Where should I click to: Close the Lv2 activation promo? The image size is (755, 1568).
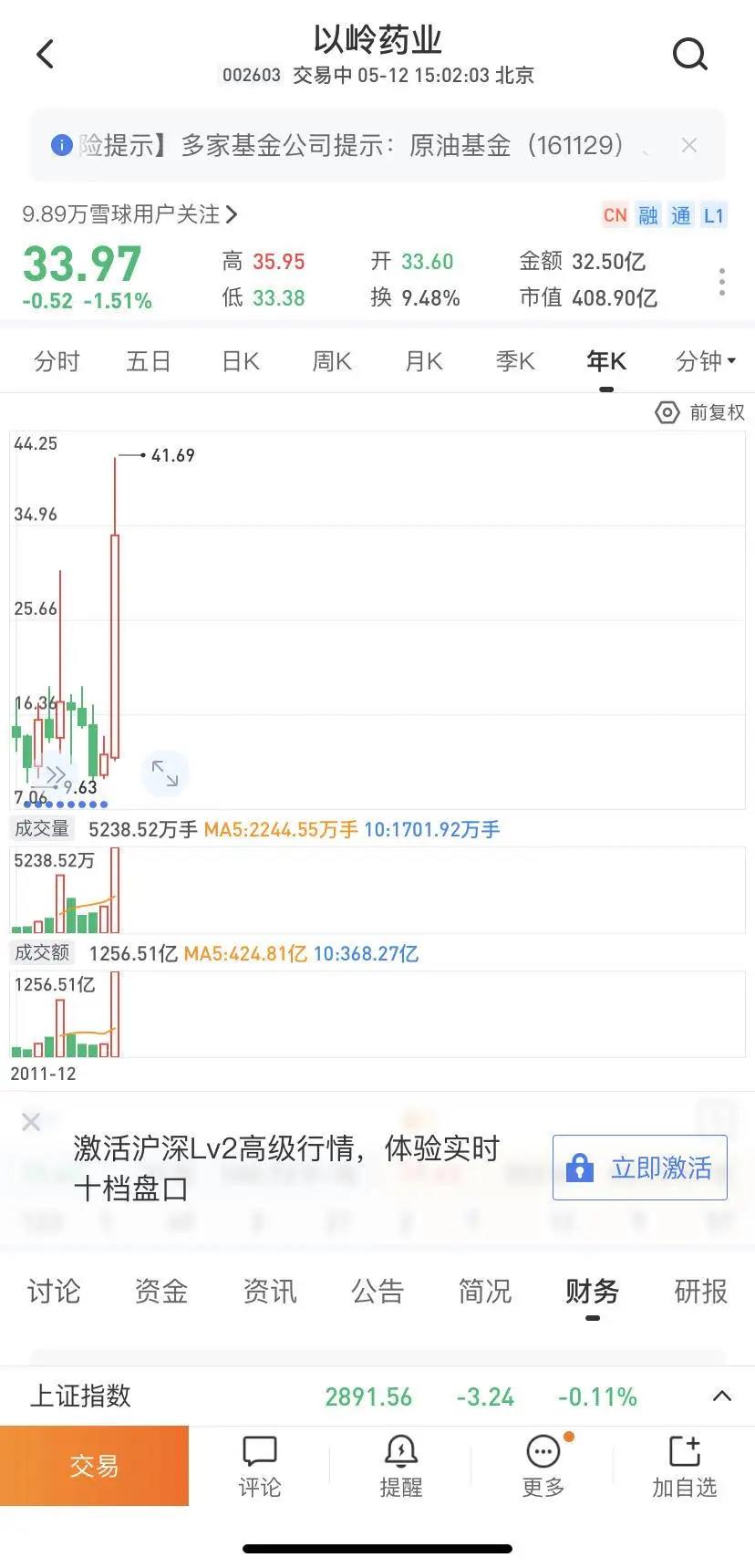[x=31, y=1122]
